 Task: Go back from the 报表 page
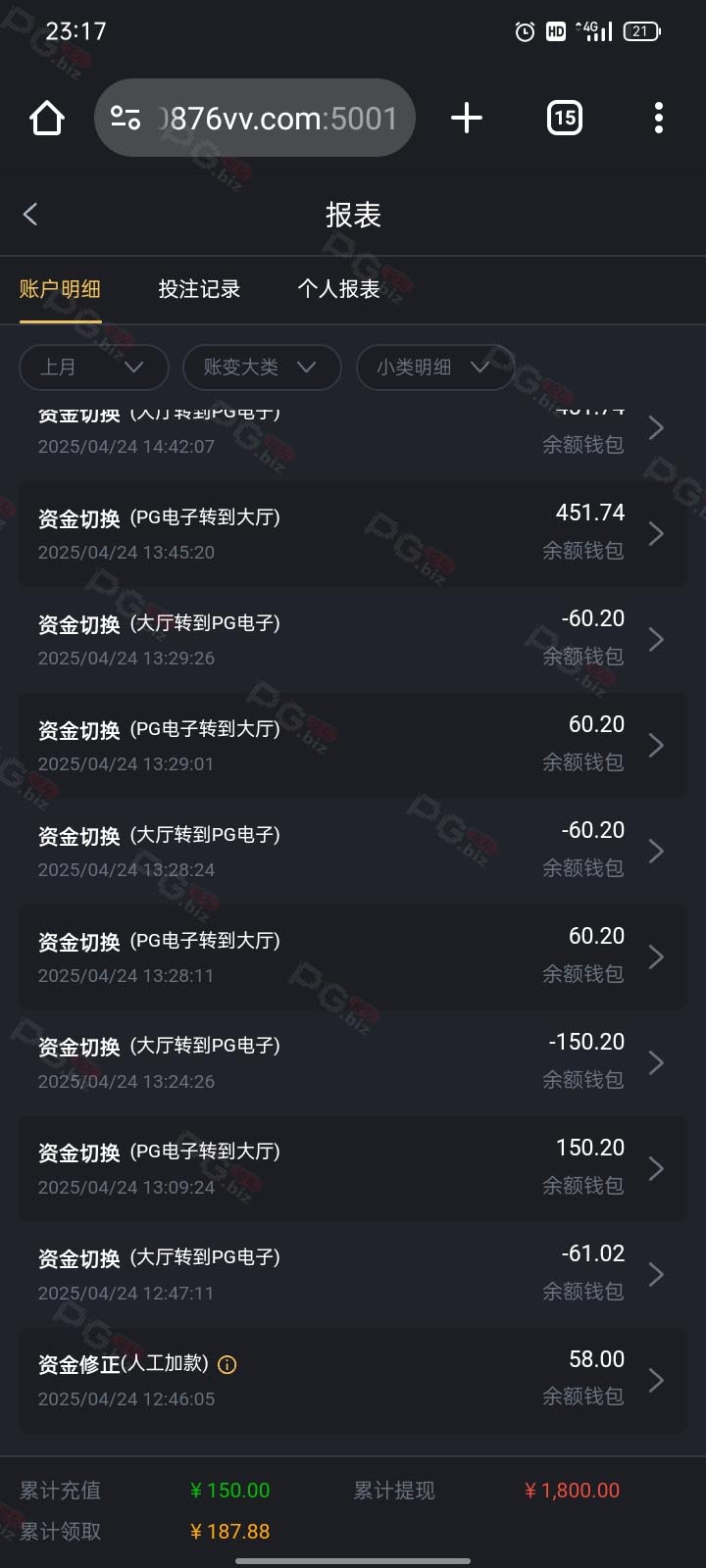[31, 215]
